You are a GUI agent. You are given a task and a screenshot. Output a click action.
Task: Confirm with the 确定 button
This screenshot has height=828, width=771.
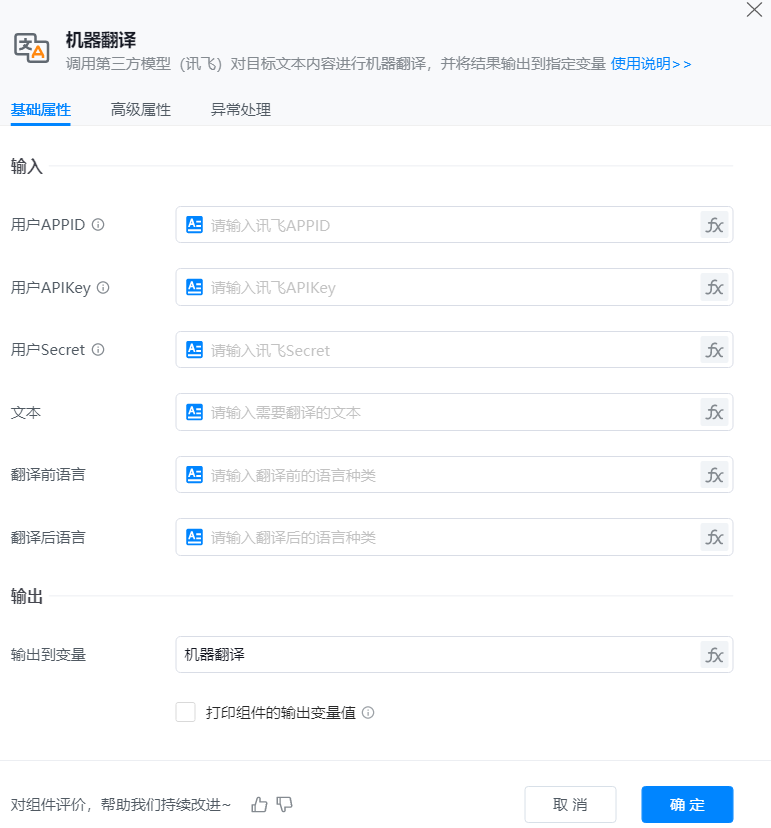[x=687, y=804]
